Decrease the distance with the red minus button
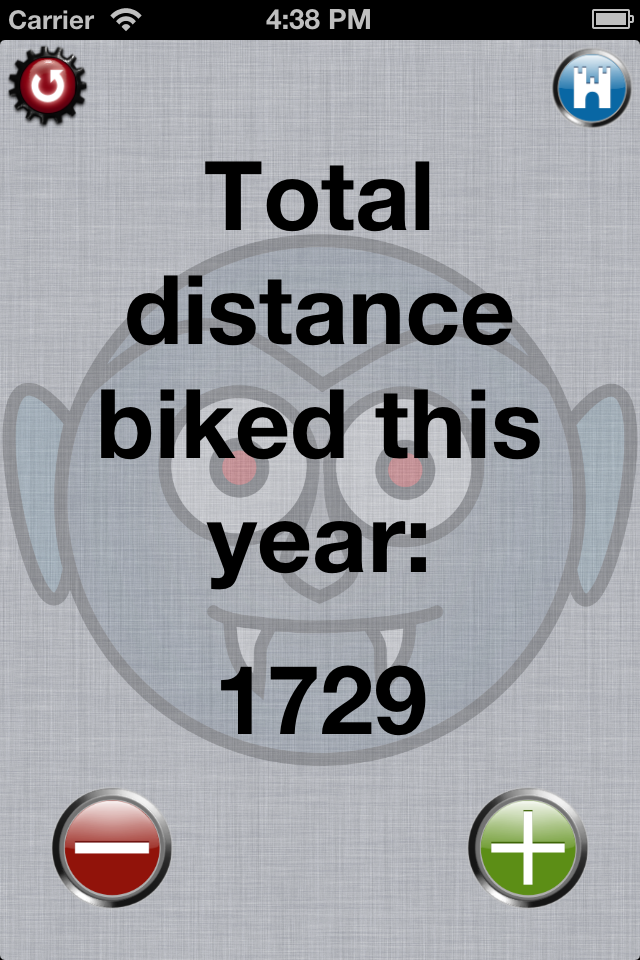This screenshot has width=640, height=960. click(x=112, y=848)
